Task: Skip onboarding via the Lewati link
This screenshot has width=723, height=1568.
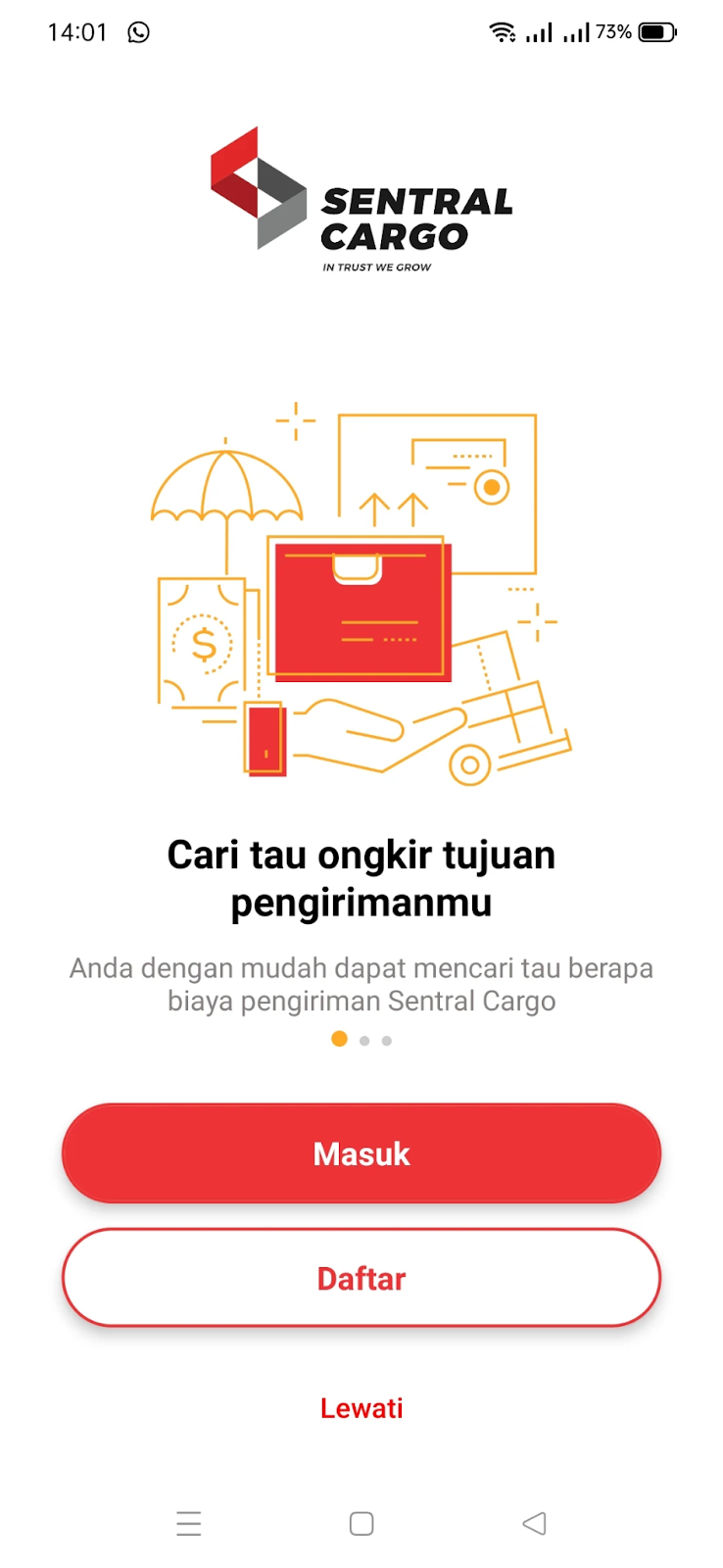Action: coord(361,1408)
